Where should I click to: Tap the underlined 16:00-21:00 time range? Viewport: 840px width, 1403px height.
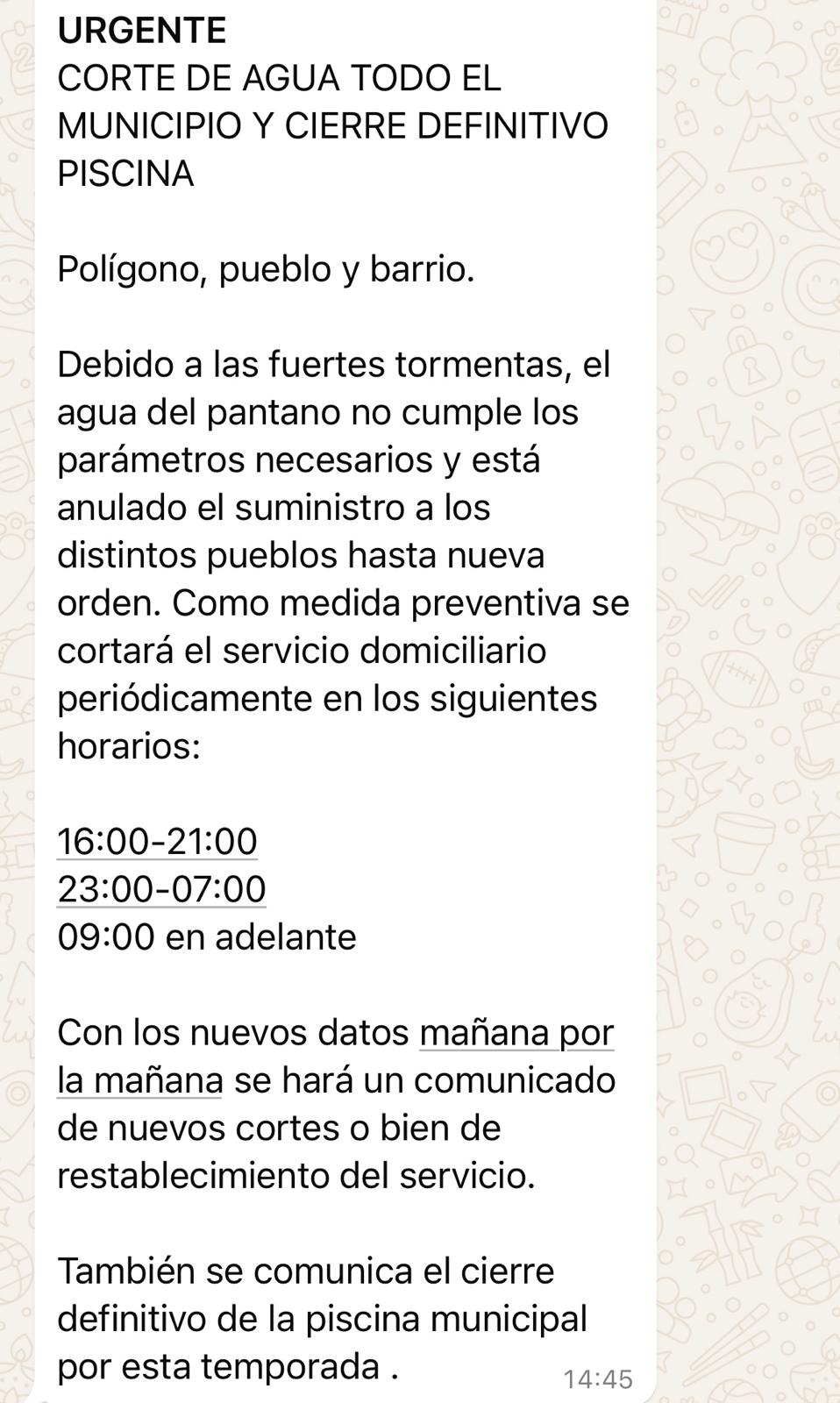pyautogui.click(x=157, y=842)
